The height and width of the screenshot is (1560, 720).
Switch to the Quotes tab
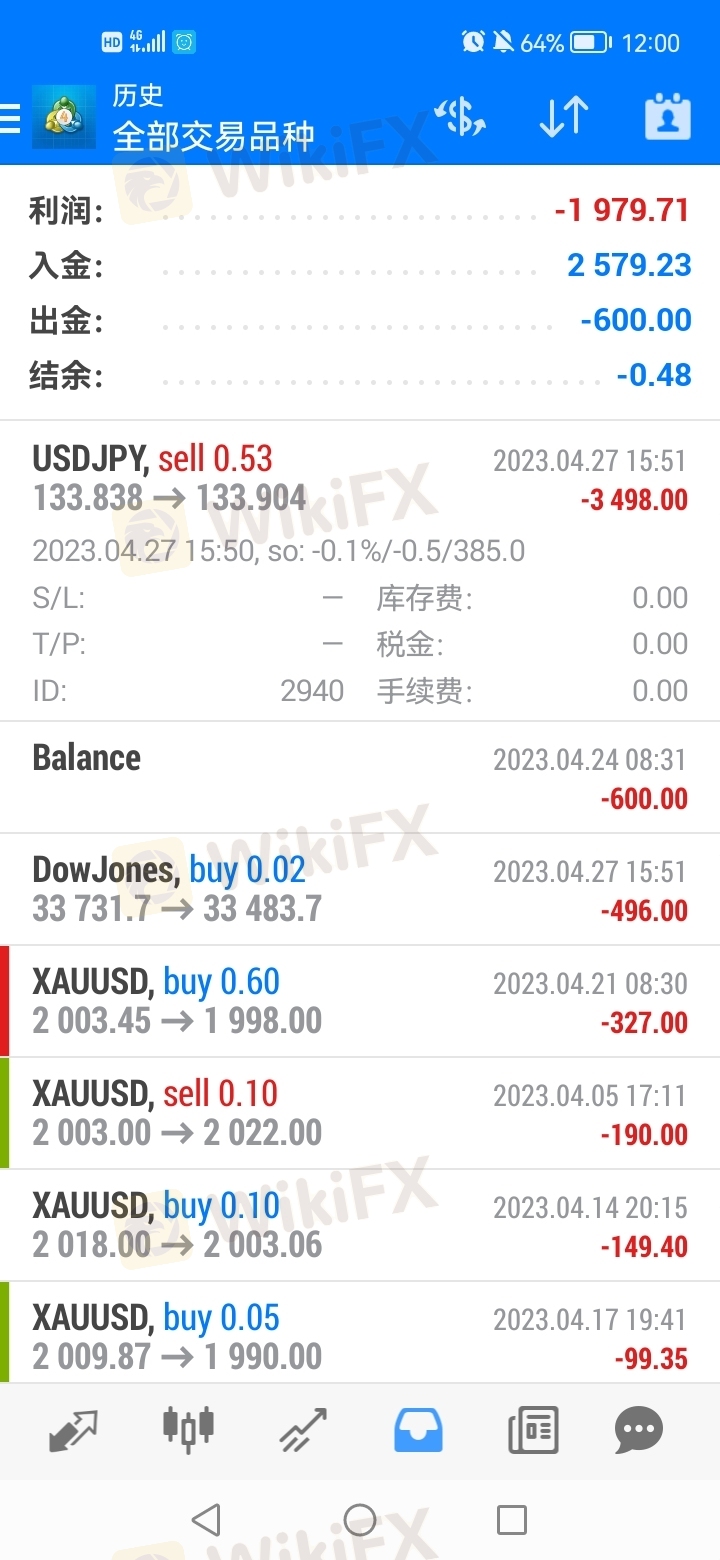(74, 1430)
